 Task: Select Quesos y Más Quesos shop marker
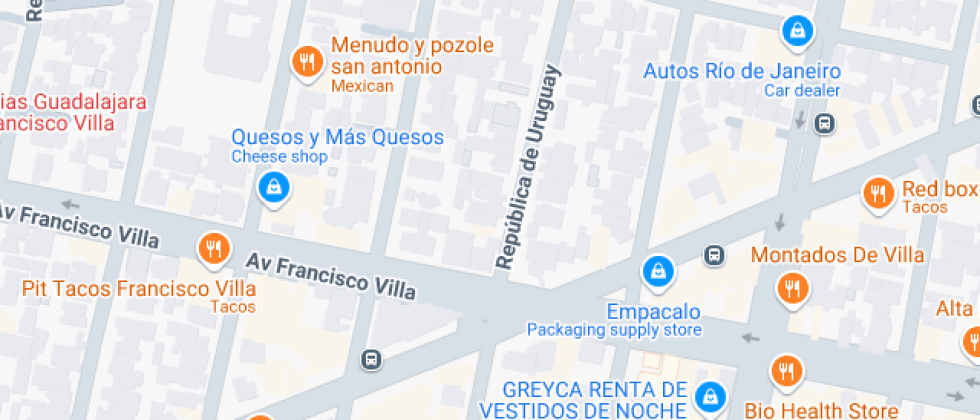coord(274,188)
